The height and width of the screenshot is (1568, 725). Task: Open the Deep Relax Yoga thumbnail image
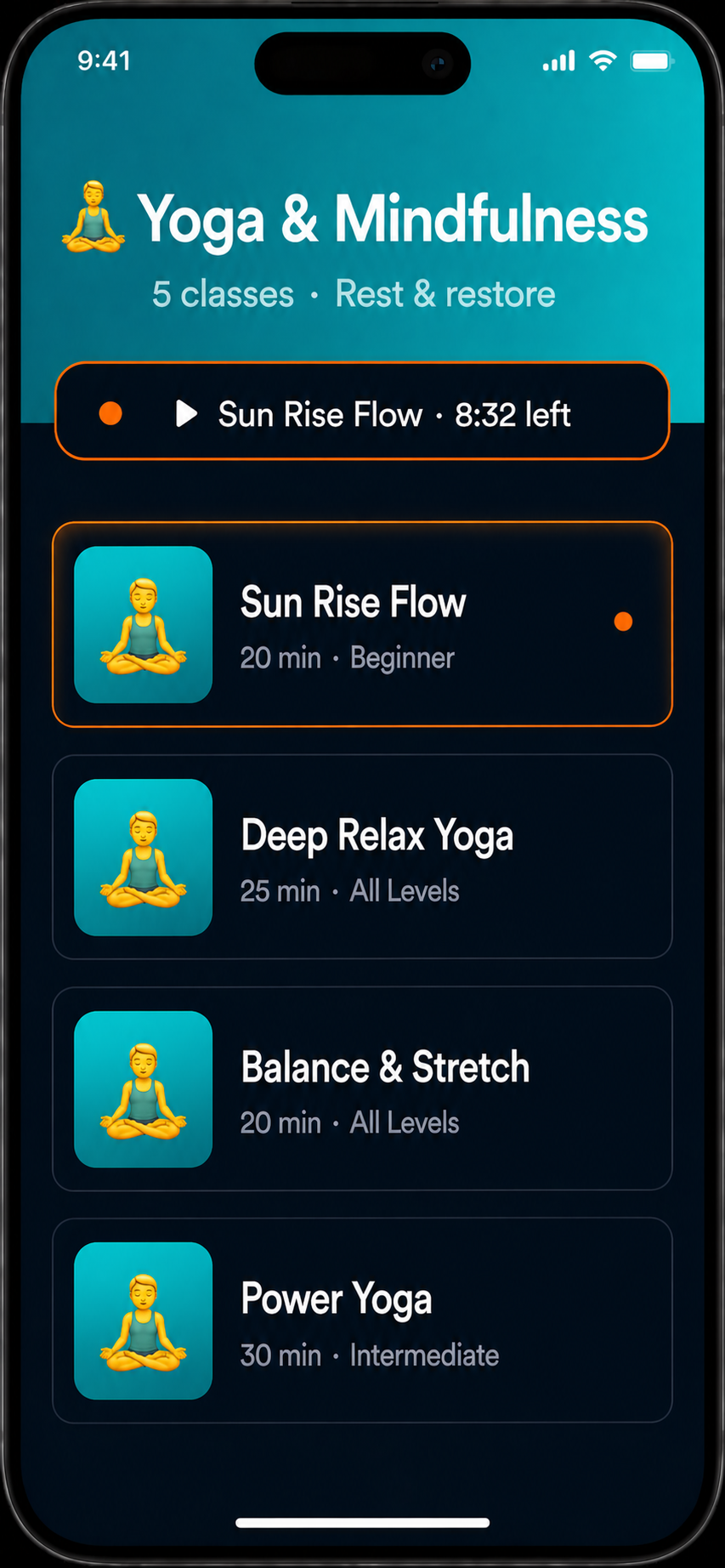pos(143,859)
